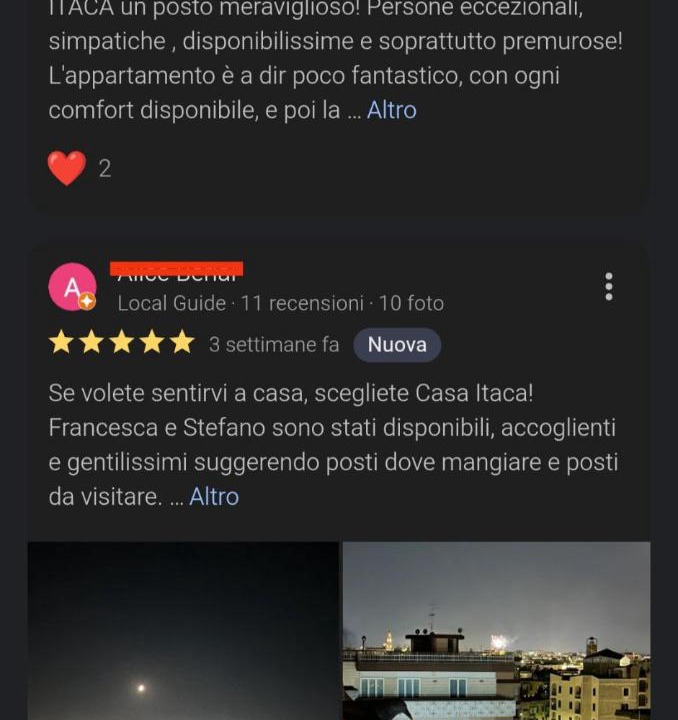Like the review with the heart icon
This screenshot has width=678, height=720.
(67, 168)
